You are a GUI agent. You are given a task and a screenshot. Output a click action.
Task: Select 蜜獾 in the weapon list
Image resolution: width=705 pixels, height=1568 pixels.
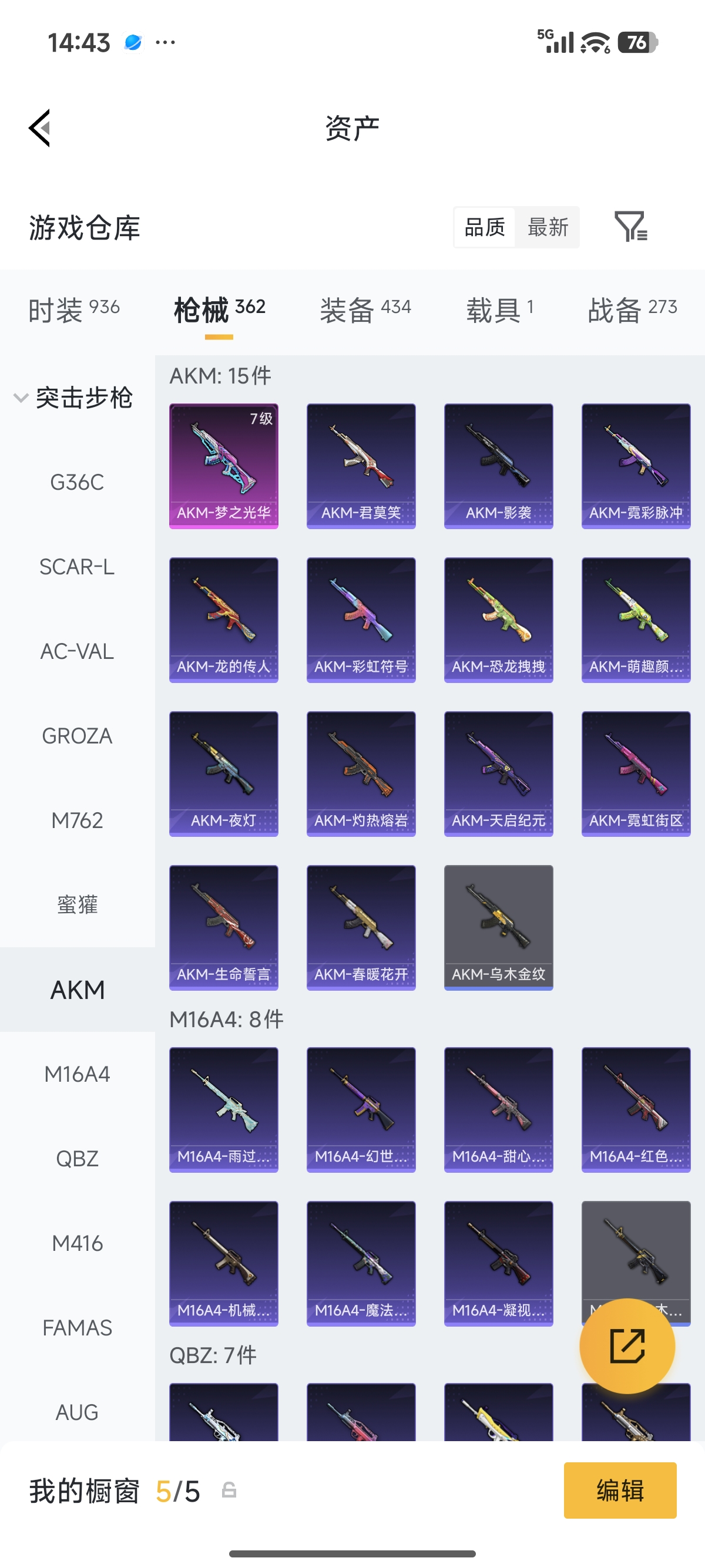click(78, 904)
